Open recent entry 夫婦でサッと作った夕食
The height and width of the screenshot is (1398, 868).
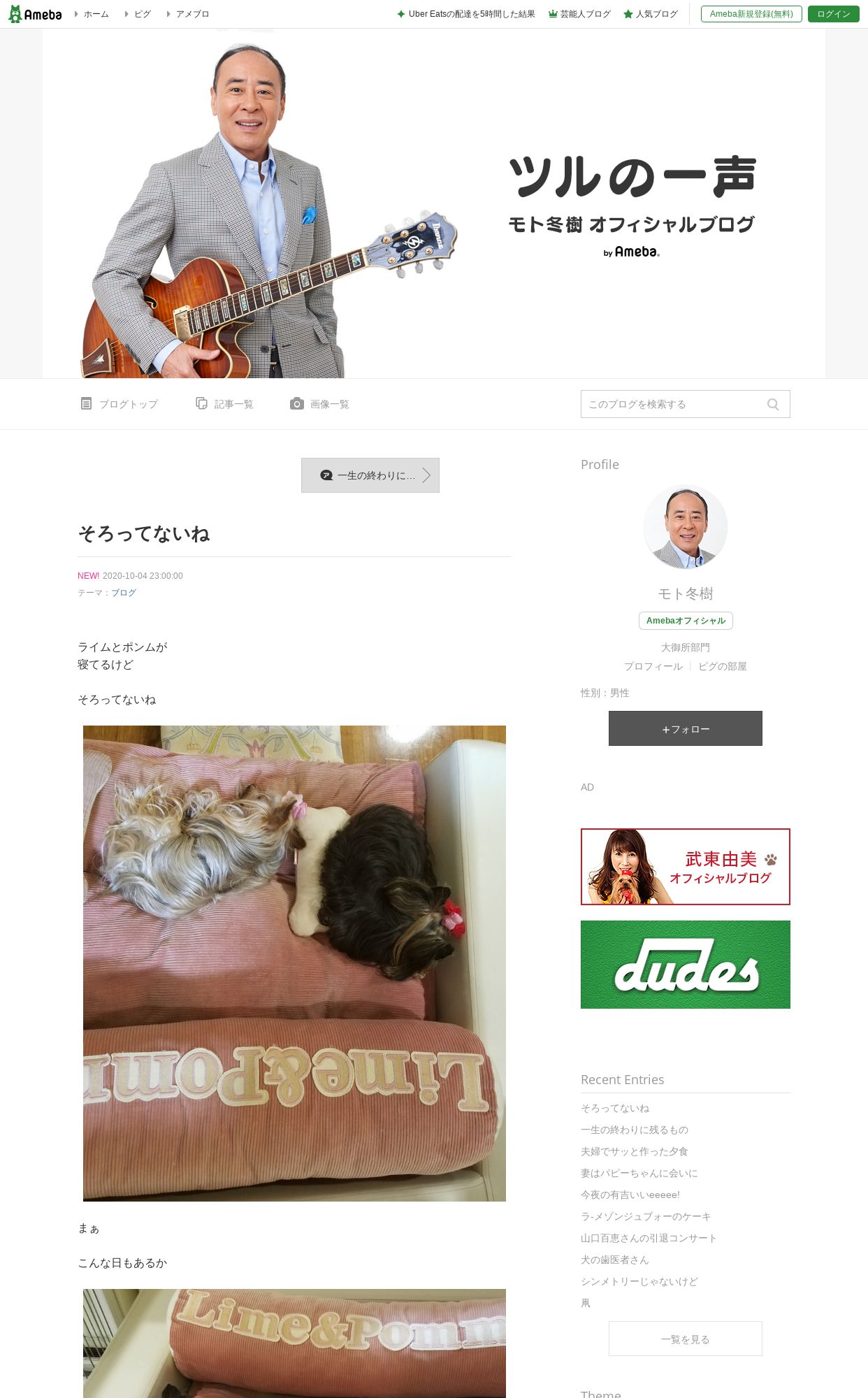pos(635,1151)
